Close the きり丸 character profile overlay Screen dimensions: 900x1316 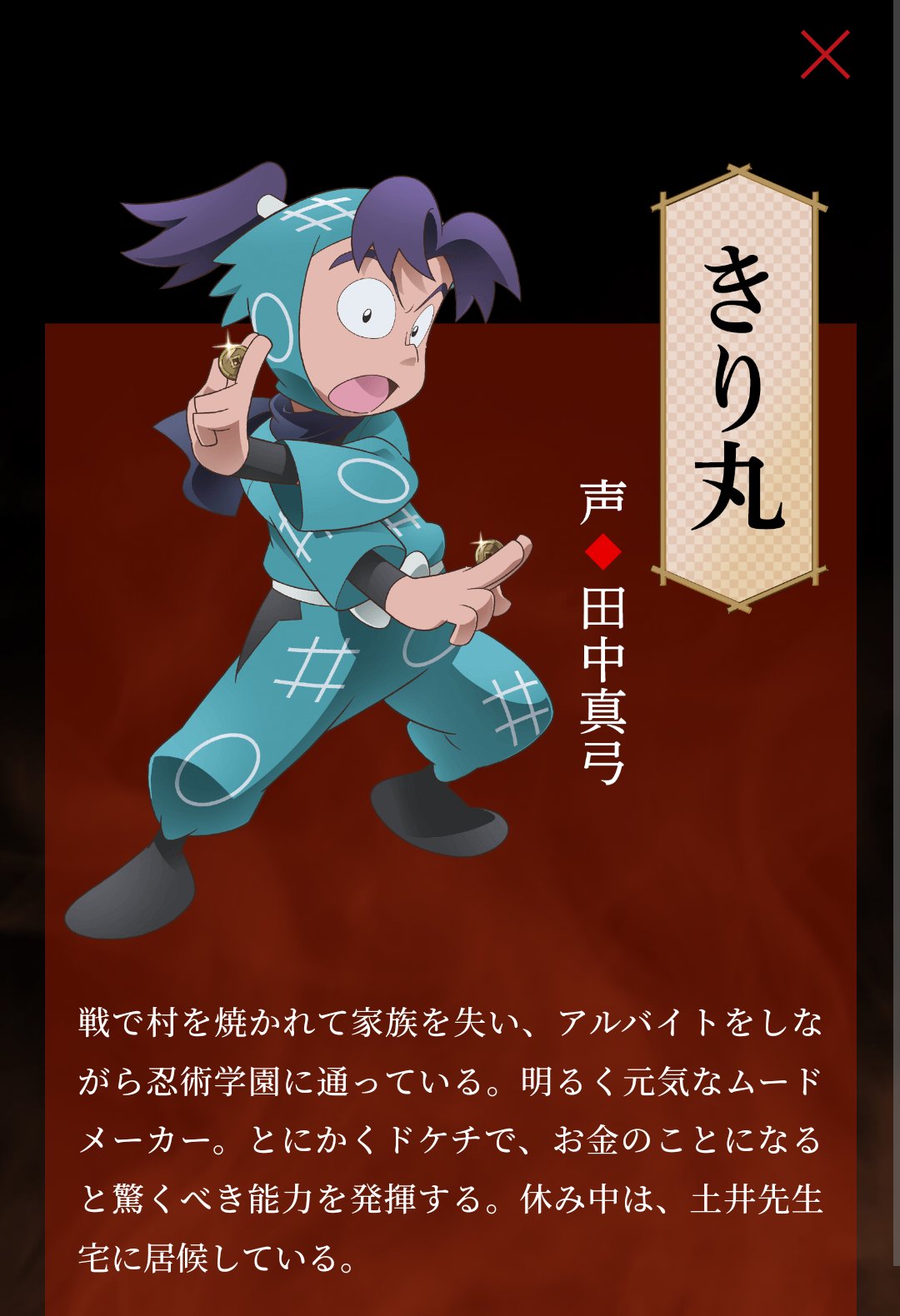coord(825,55)
